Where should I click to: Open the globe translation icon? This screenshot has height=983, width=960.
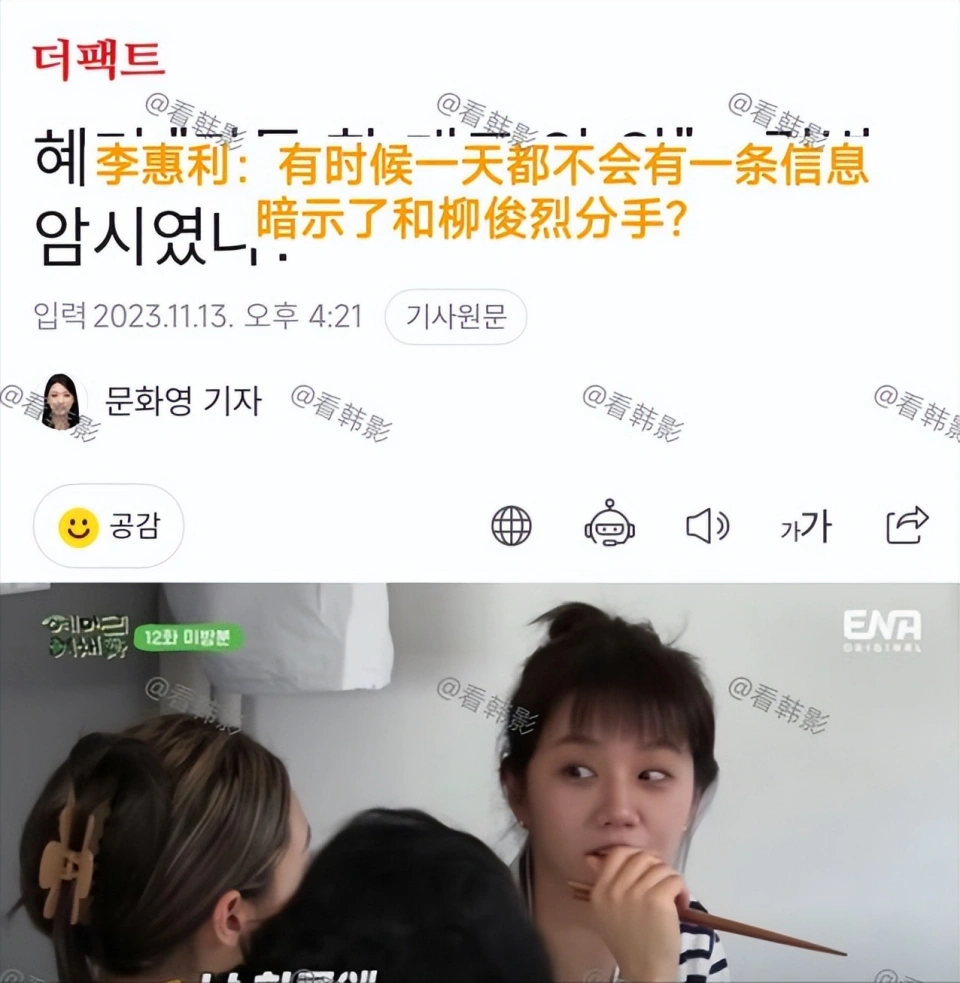(511, 525)
